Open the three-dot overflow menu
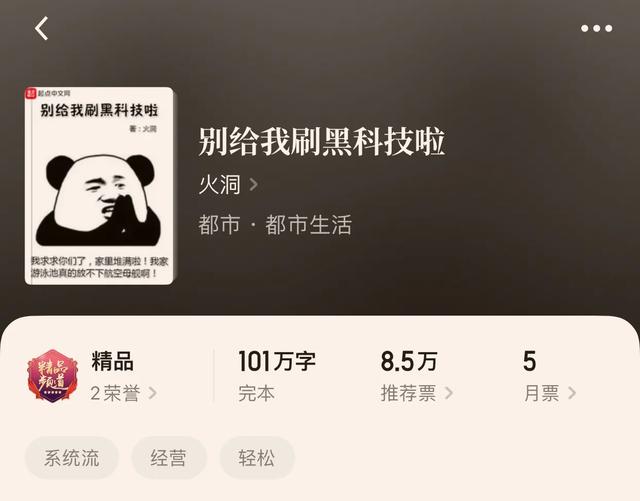The height and width of the screenshot is (501, 640). click(x=596, y=28)
